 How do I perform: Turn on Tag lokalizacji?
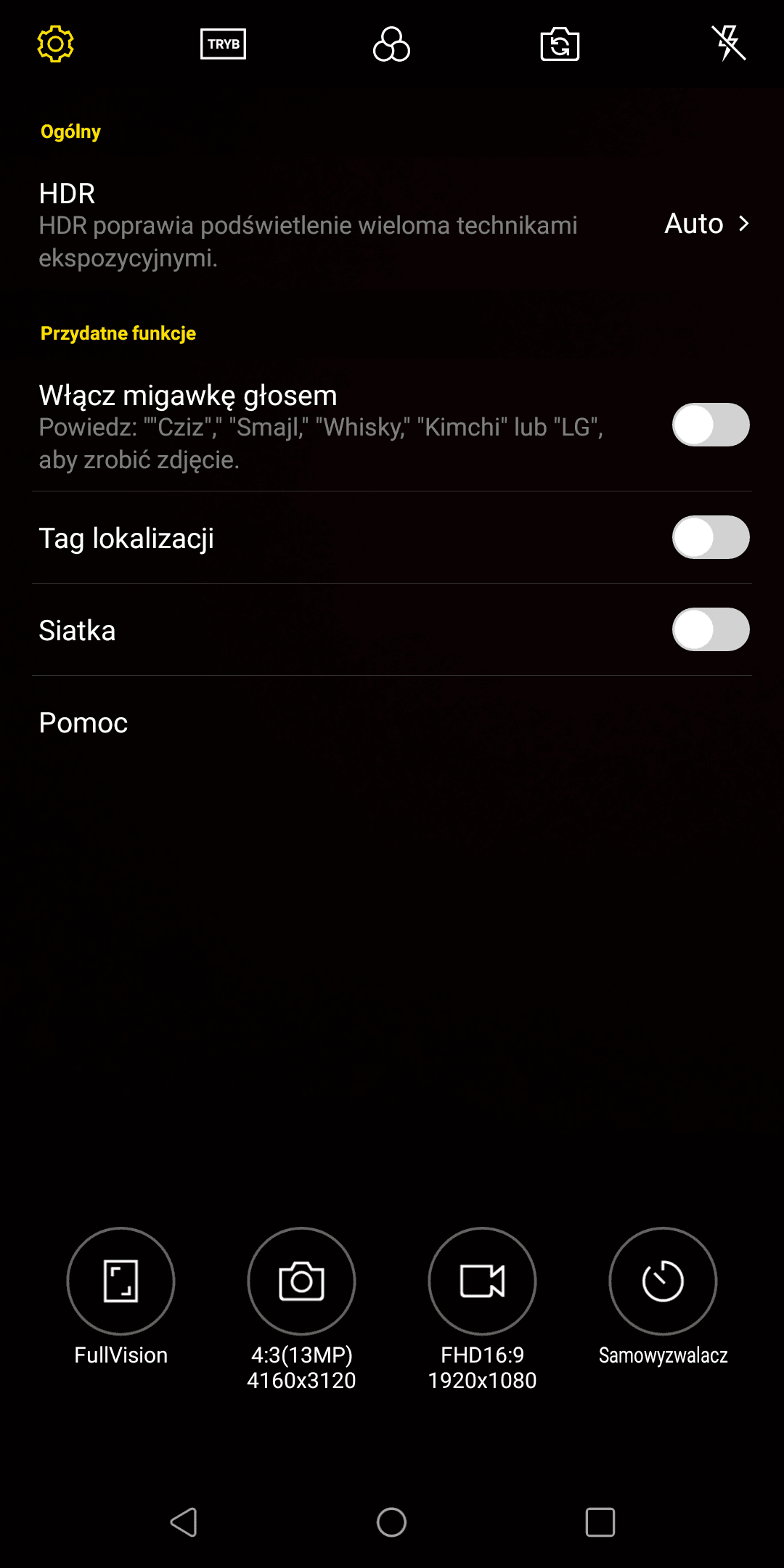click(x=711, y=537)
